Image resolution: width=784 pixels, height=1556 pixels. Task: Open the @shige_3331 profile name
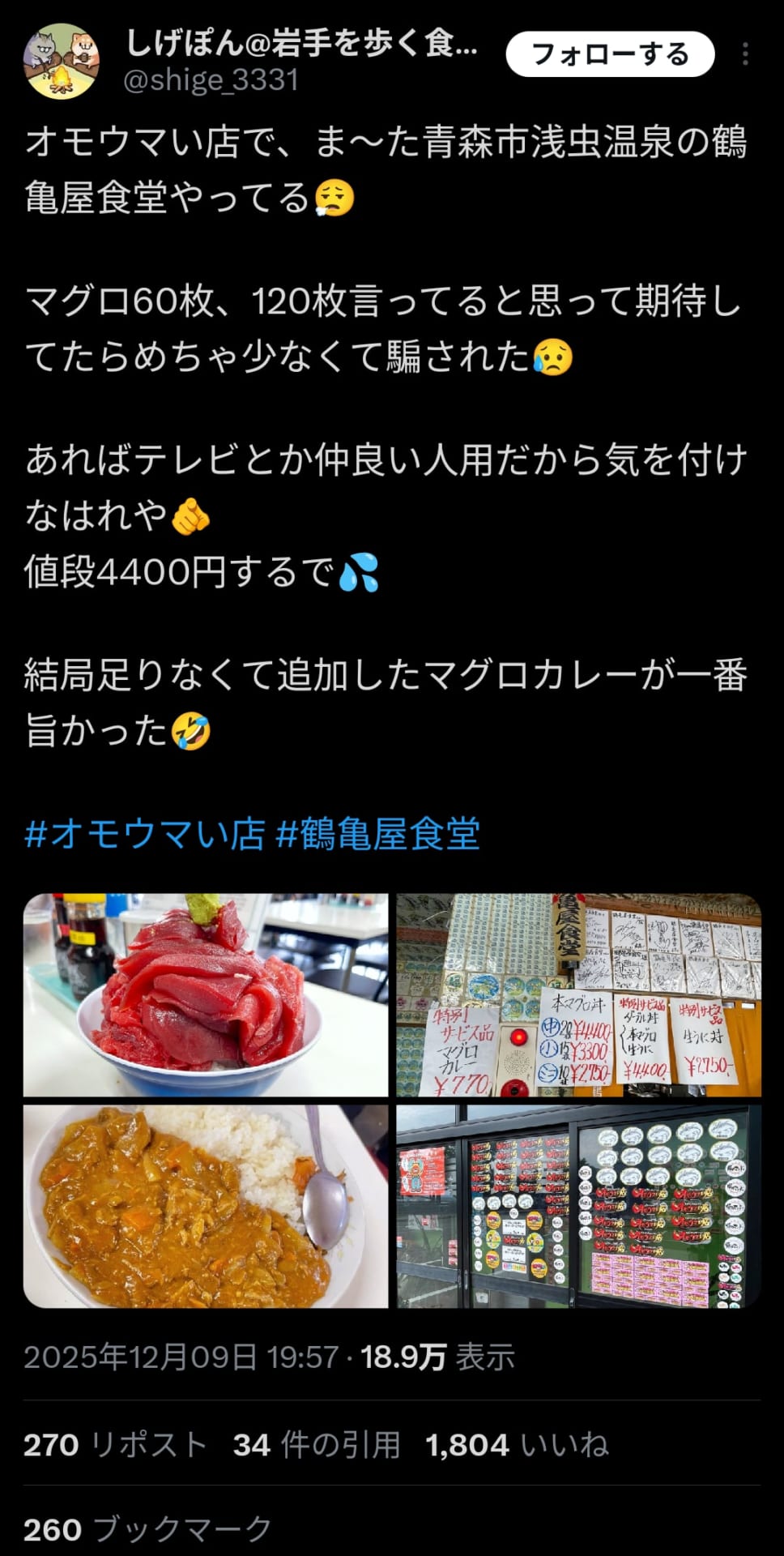pos(211,80)
